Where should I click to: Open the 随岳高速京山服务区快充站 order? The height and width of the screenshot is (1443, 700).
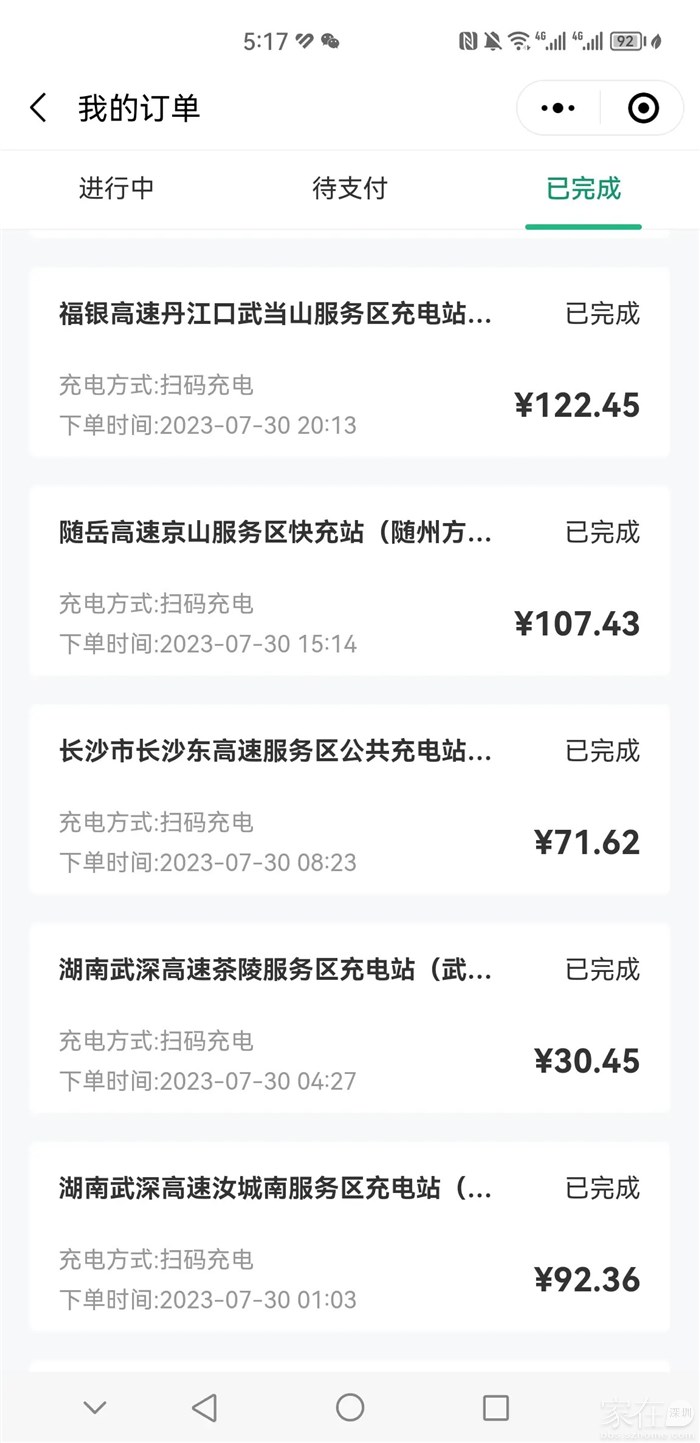349,581
